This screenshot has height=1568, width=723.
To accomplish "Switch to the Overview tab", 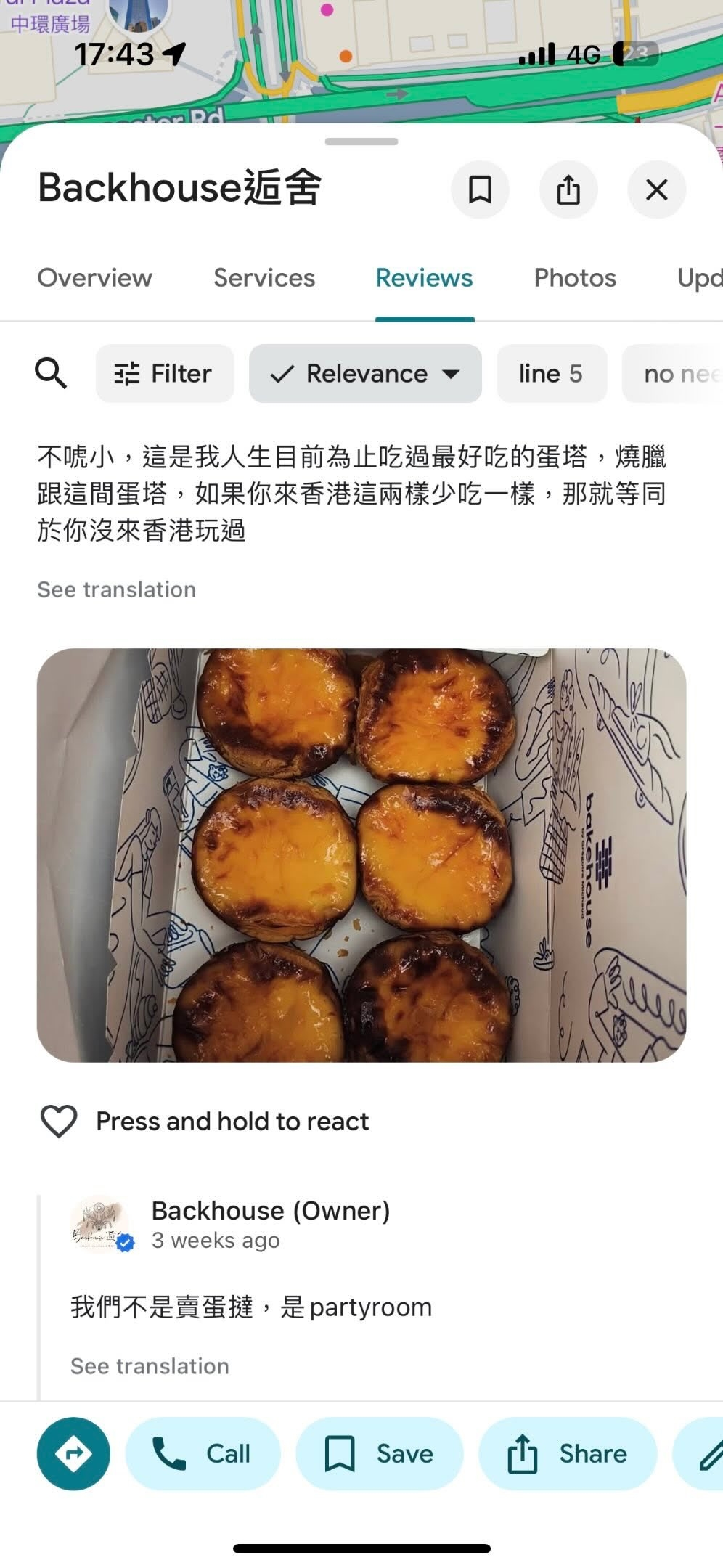I will pyautogui.click(x=95, y=278).
